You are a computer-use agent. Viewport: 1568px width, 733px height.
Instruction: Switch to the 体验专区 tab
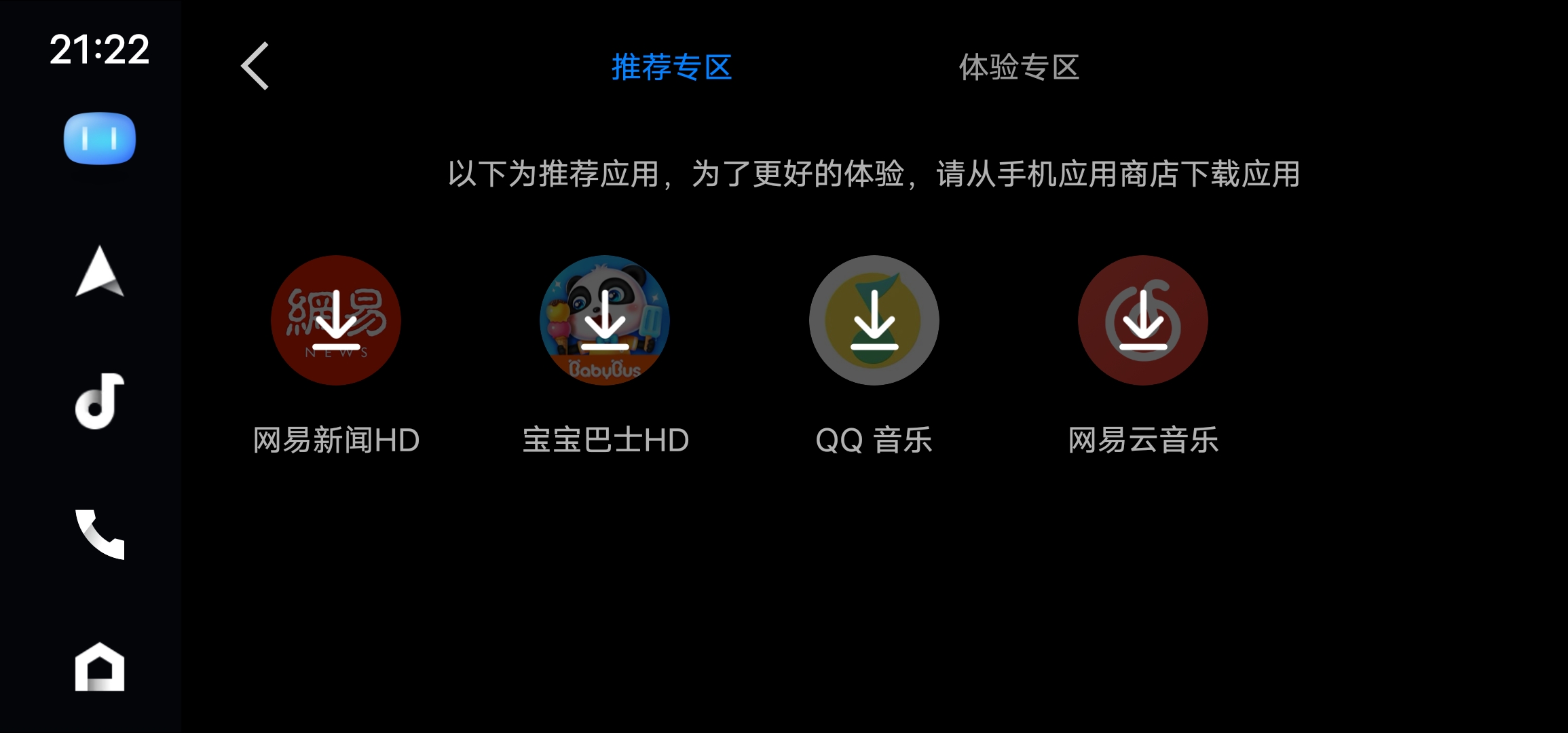click(1018, 67)
